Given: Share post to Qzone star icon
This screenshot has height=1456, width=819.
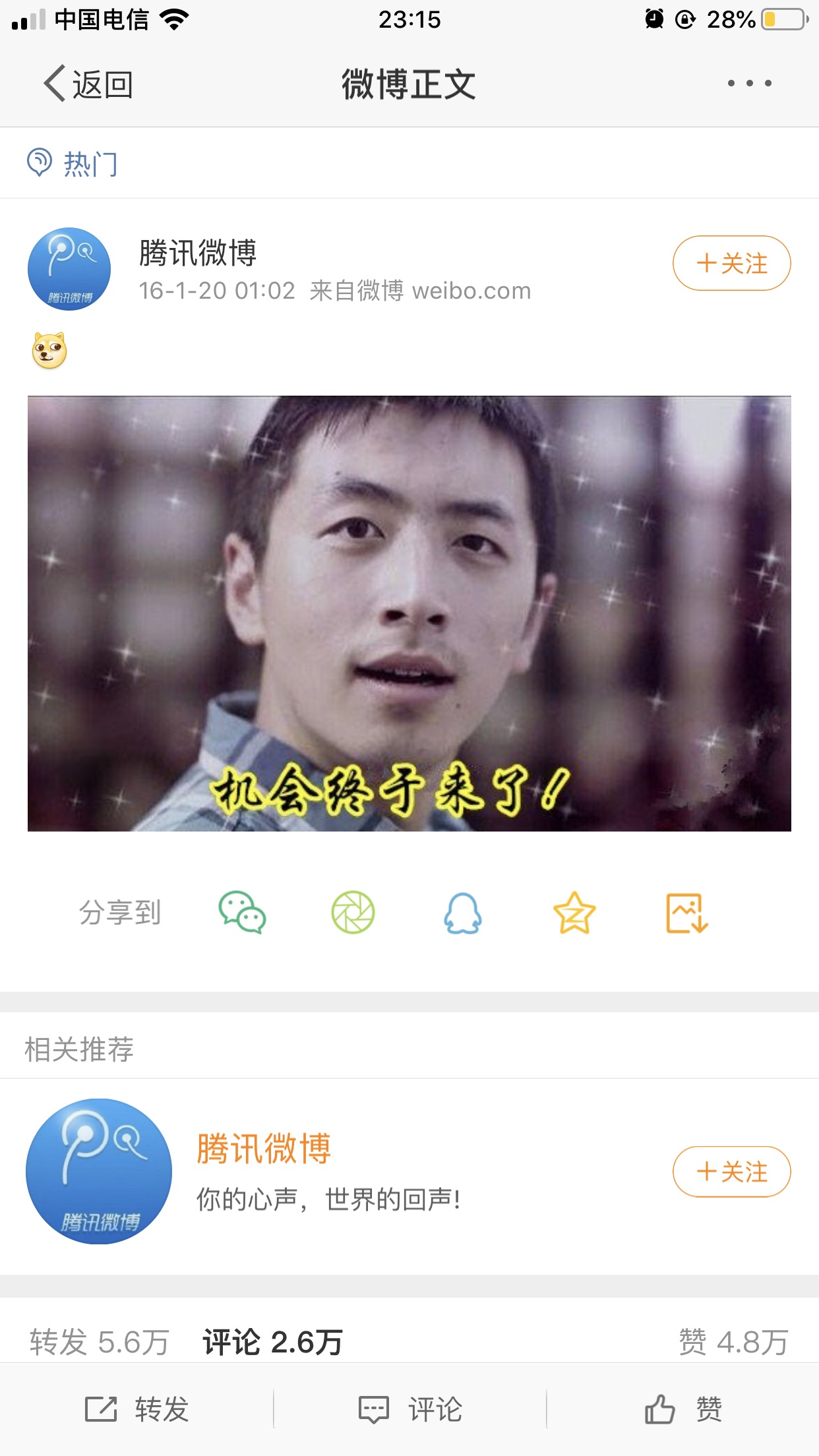Looking at the screenshot, I should point(574,913).
